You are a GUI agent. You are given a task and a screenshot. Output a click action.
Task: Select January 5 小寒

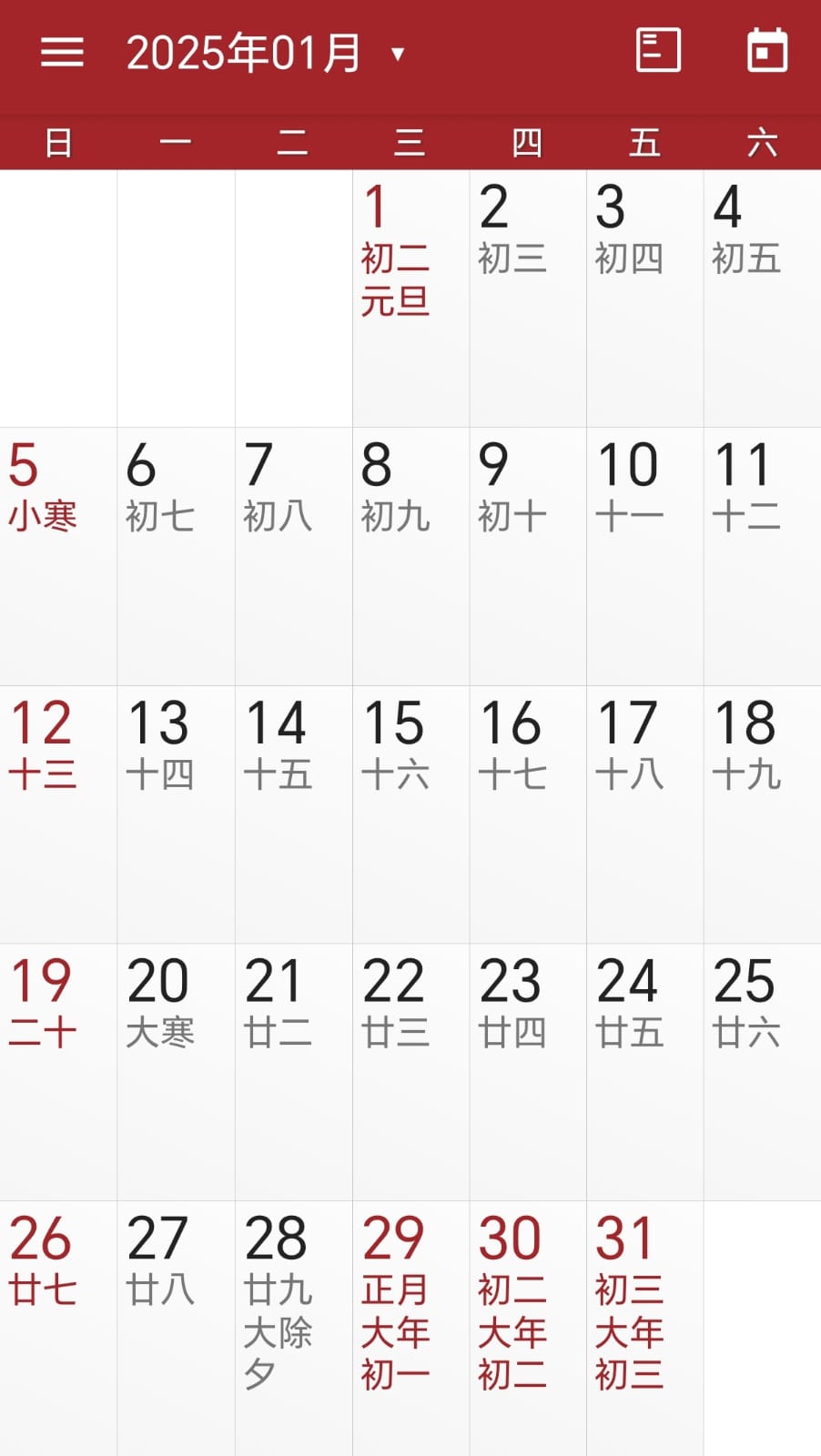click(x=58, y=556)
